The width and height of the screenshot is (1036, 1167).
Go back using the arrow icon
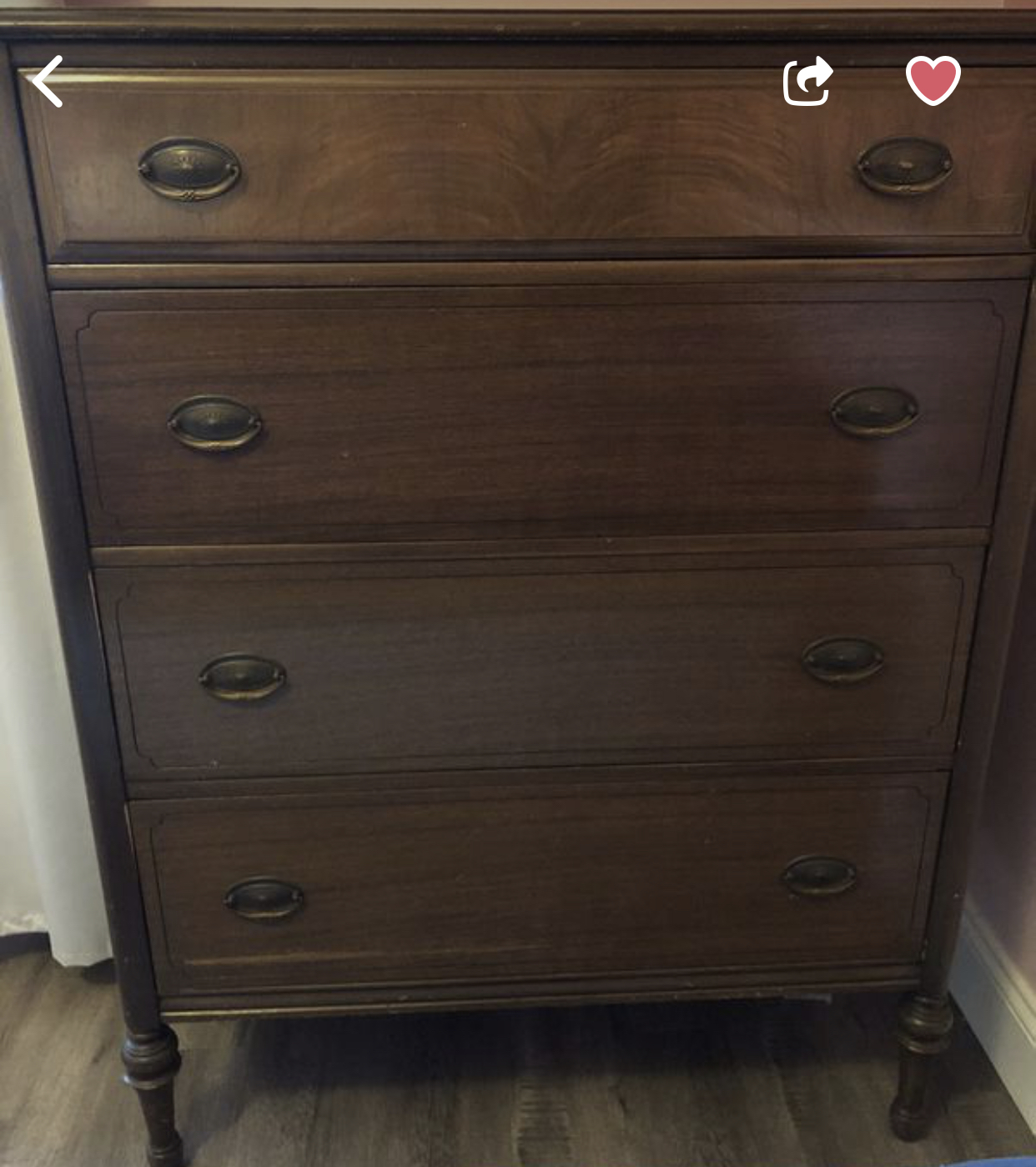coord(48,82)
